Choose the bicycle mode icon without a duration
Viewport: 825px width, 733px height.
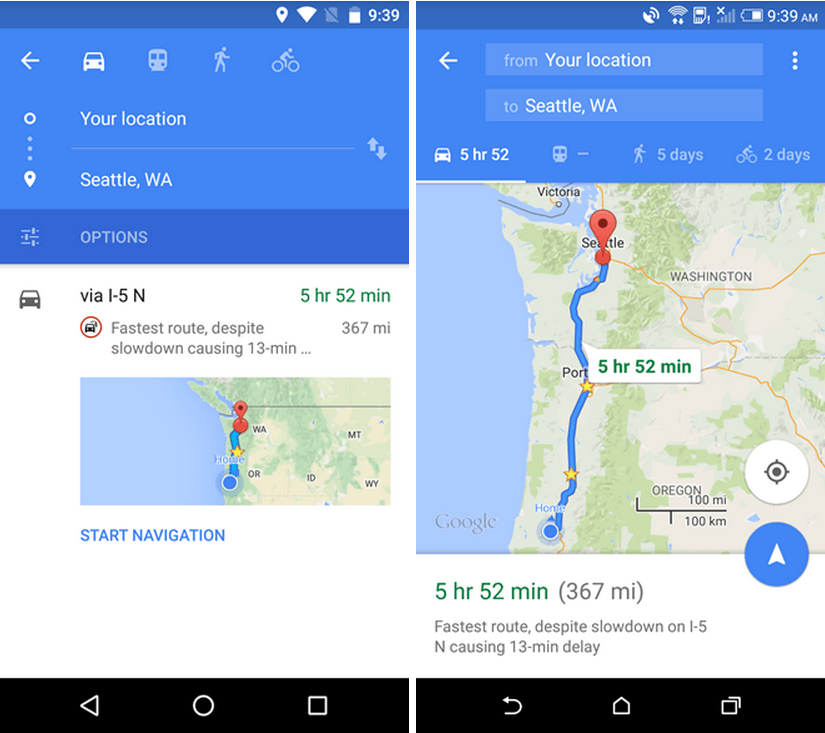point(286,61)
